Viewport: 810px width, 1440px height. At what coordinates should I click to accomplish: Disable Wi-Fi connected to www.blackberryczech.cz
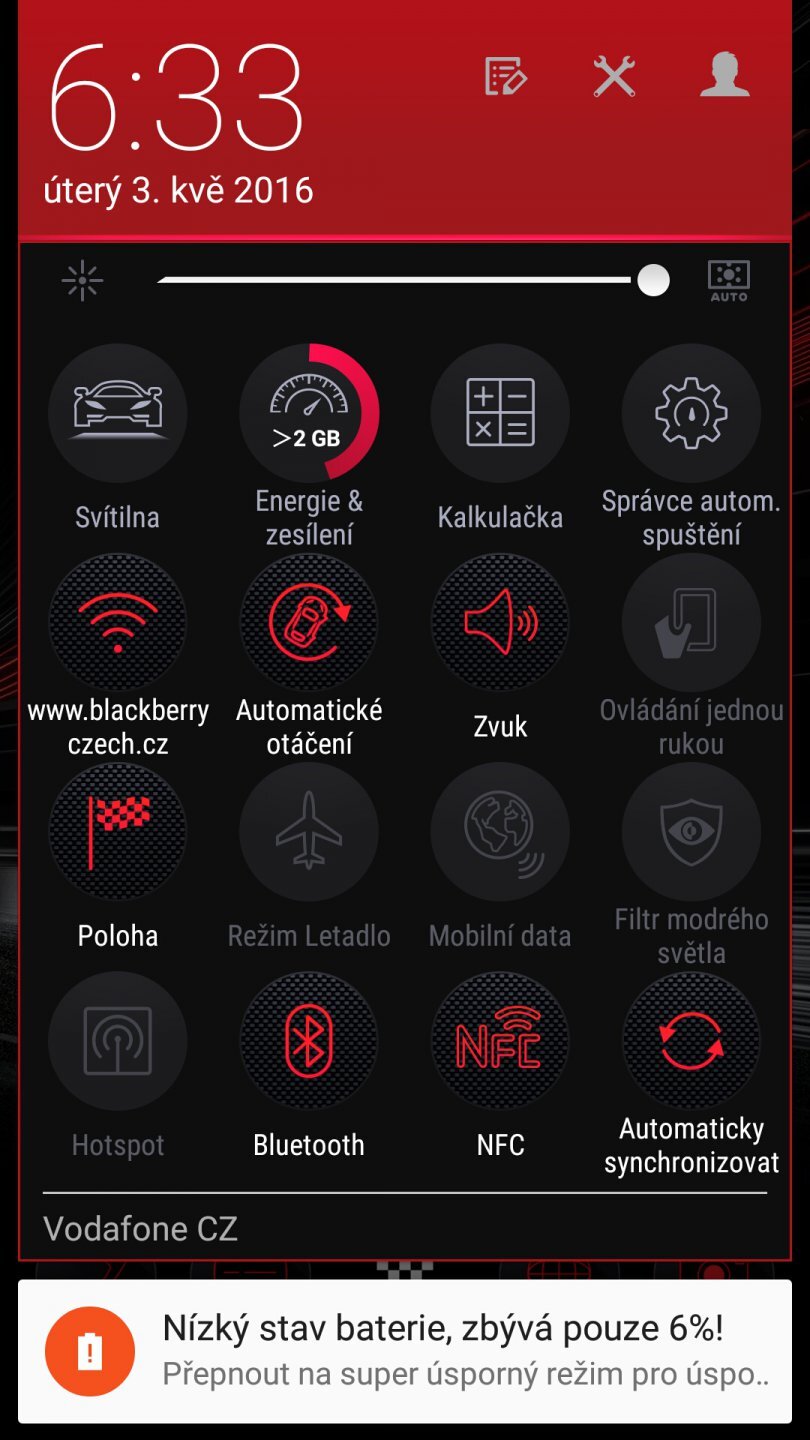[118, 621]
